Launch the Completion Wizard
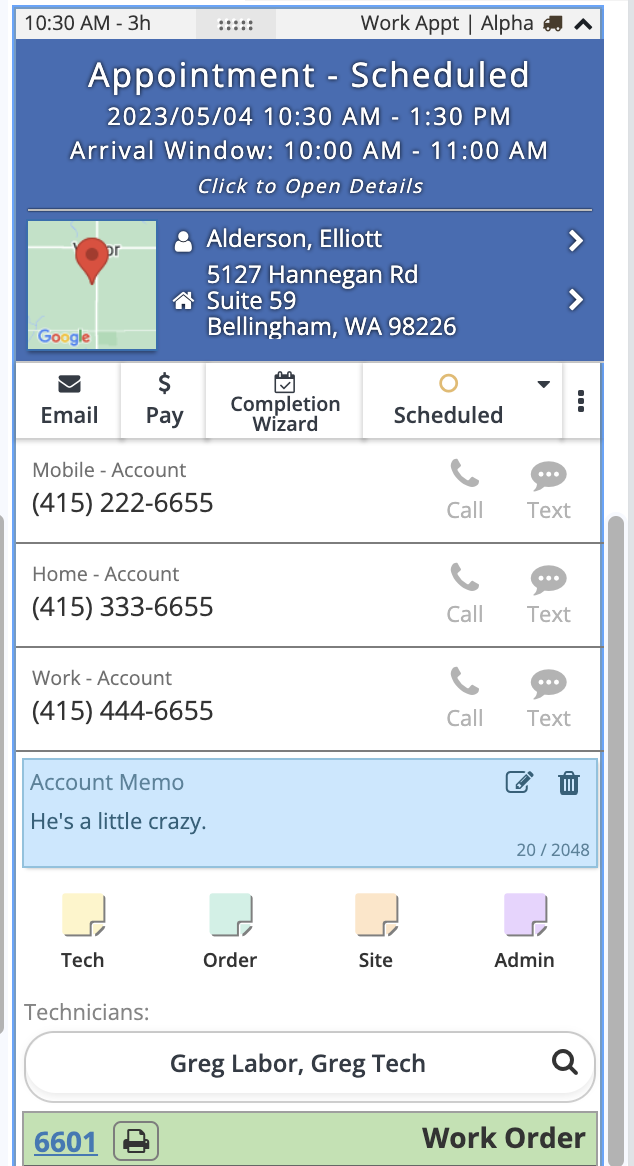This screenshot has height=1166, width=634. point(285,401)
